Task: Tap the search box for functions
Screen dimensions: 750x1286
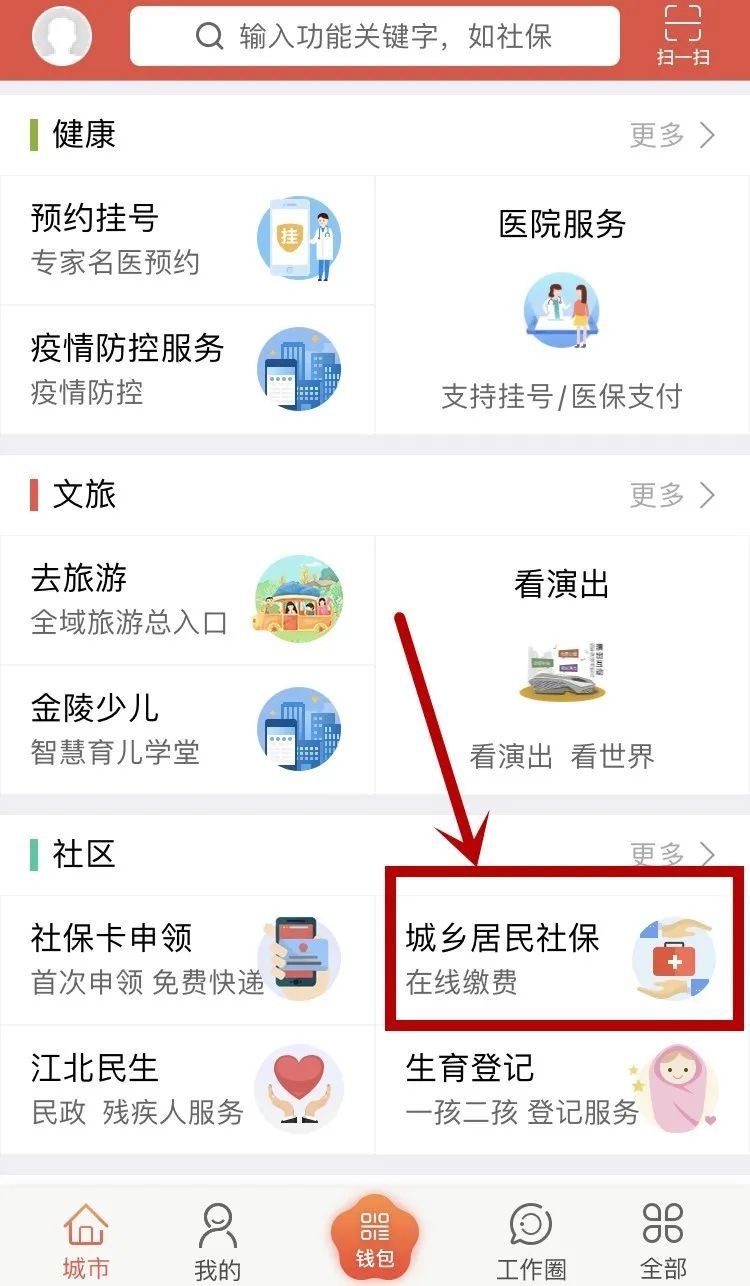Action: [x=375, y=37]
